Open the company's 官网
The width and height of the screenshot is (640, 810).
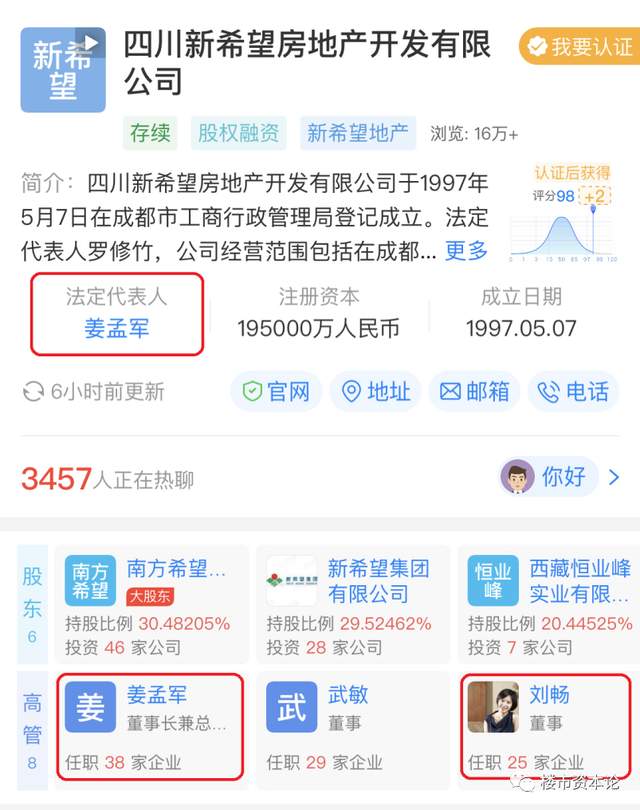tap(277, 392)
